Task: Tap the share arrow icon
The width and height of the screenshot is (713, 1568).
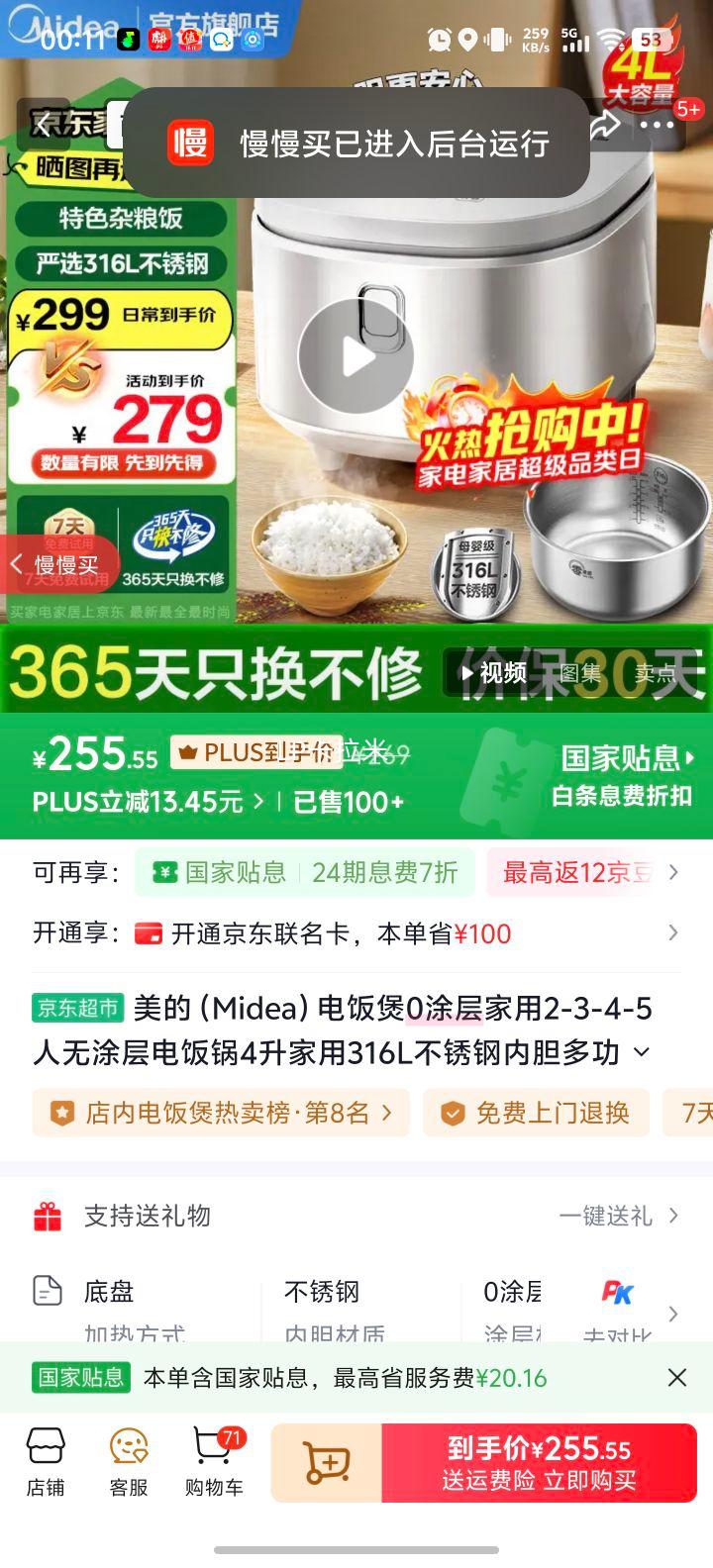Action: pos(605,123)
